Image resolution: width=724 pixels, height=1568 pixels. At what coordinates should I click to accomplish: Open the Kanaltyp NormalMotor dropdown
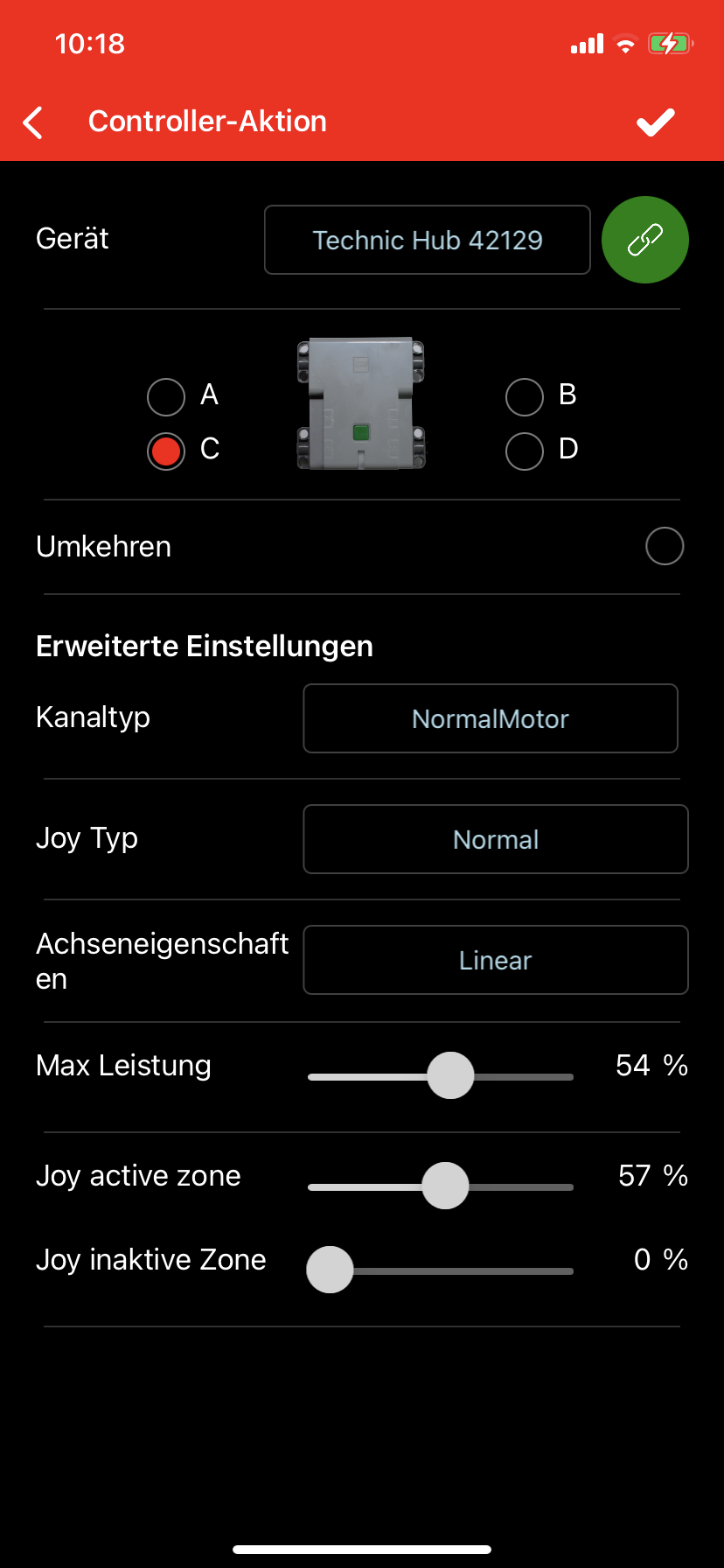tap(491, 718)
